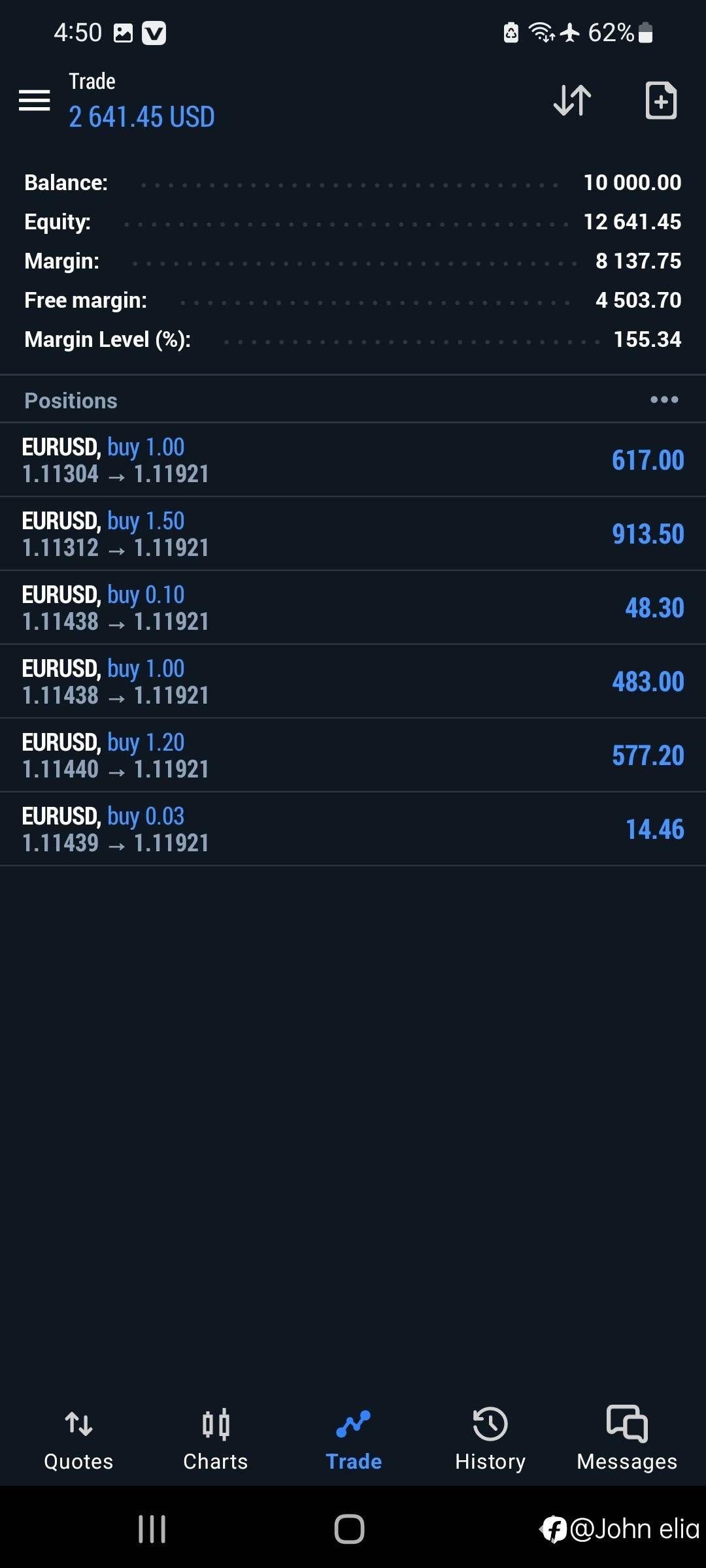Screen dimensions: 706x1568
Task: Open EURUSD position with profit 483.00
Action: 353,681
